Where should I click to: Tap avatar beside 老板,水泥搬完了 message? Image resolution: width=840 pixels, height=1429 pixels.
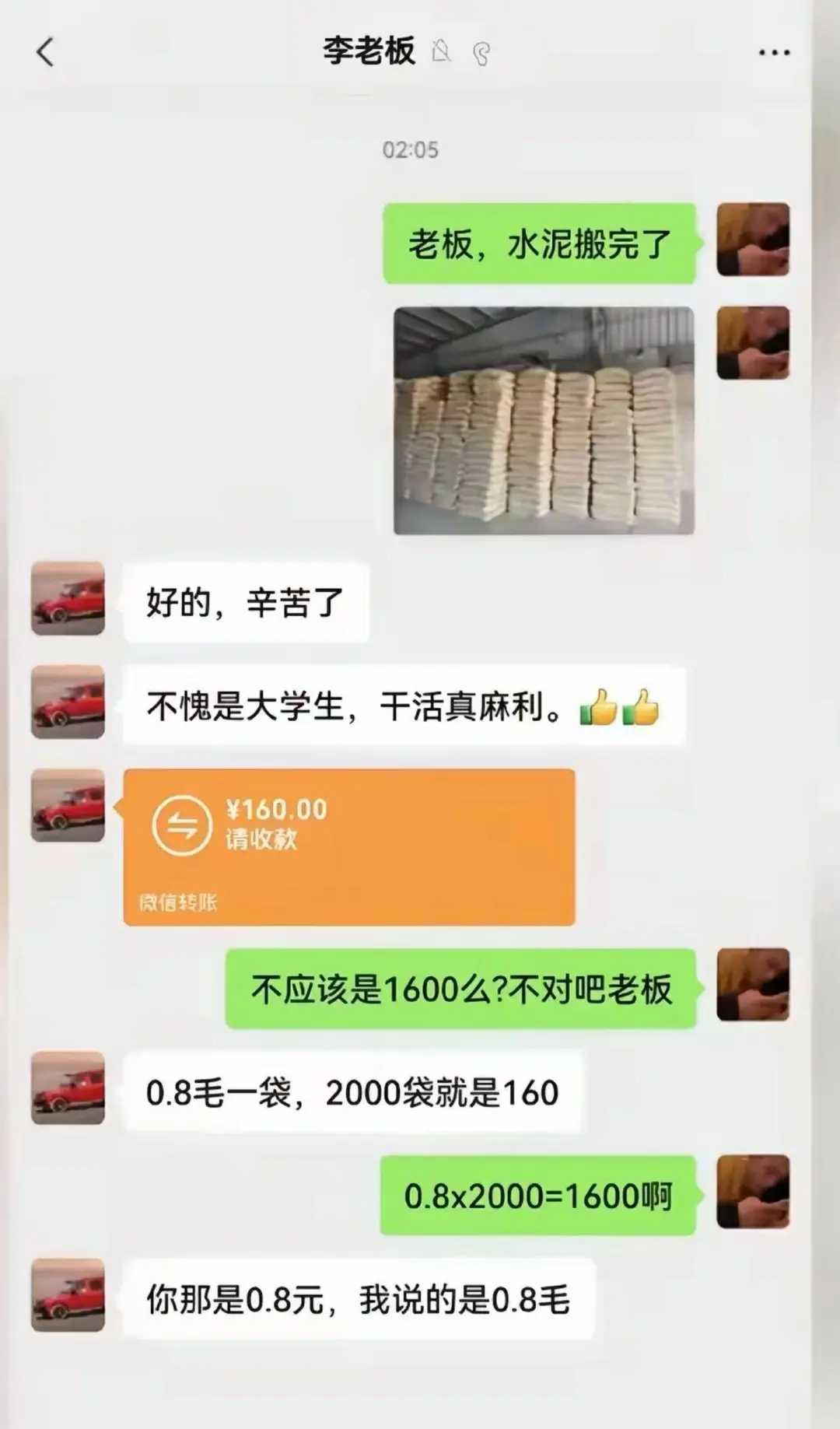752,240
